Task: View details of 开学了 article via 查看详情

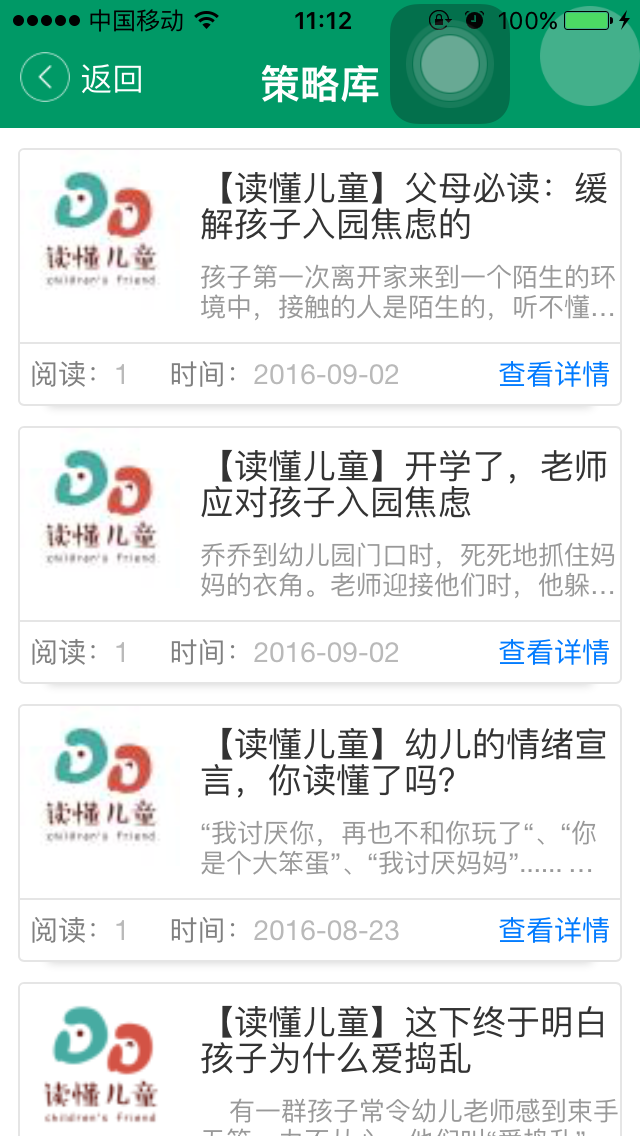Action: [x=553, y=653]
